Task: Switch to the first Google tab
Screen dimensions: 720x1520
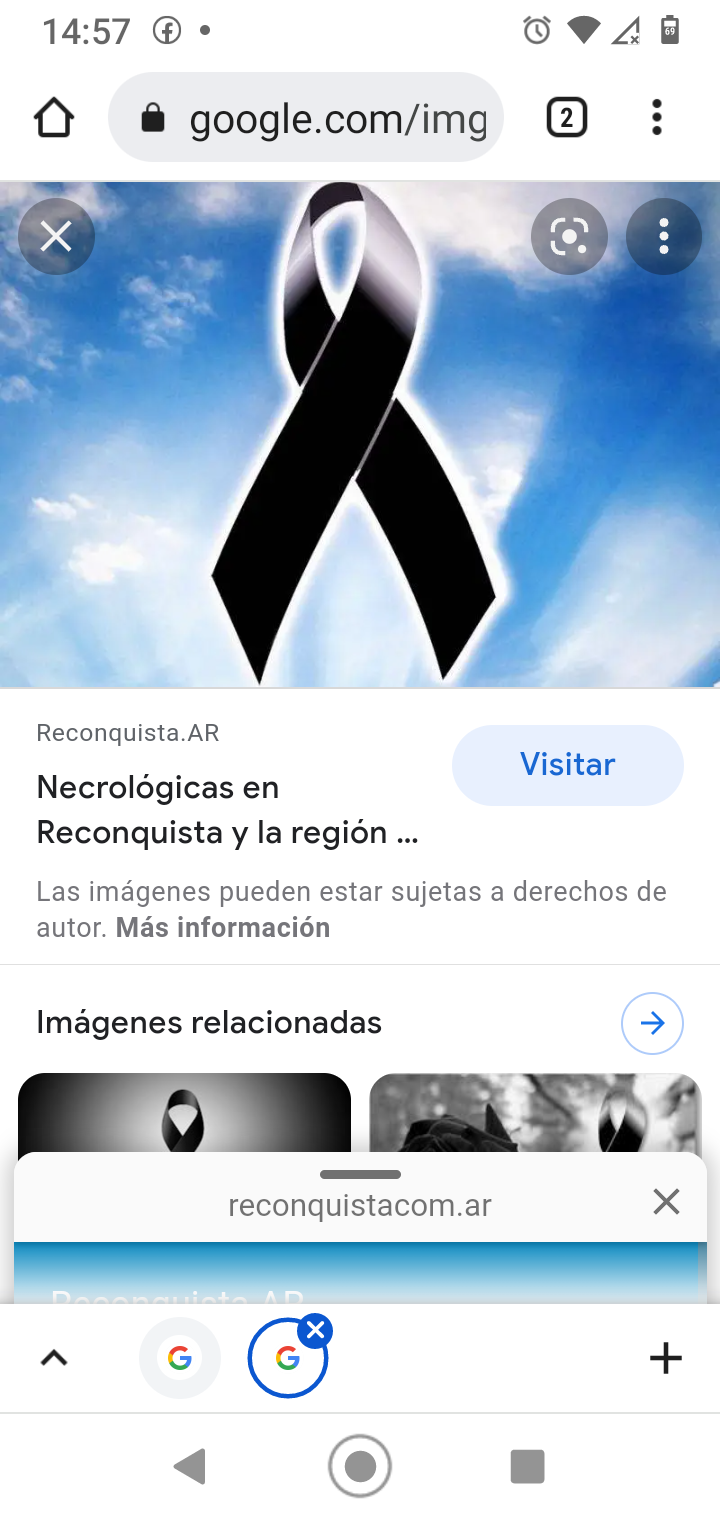Action: coord(180,1358)
